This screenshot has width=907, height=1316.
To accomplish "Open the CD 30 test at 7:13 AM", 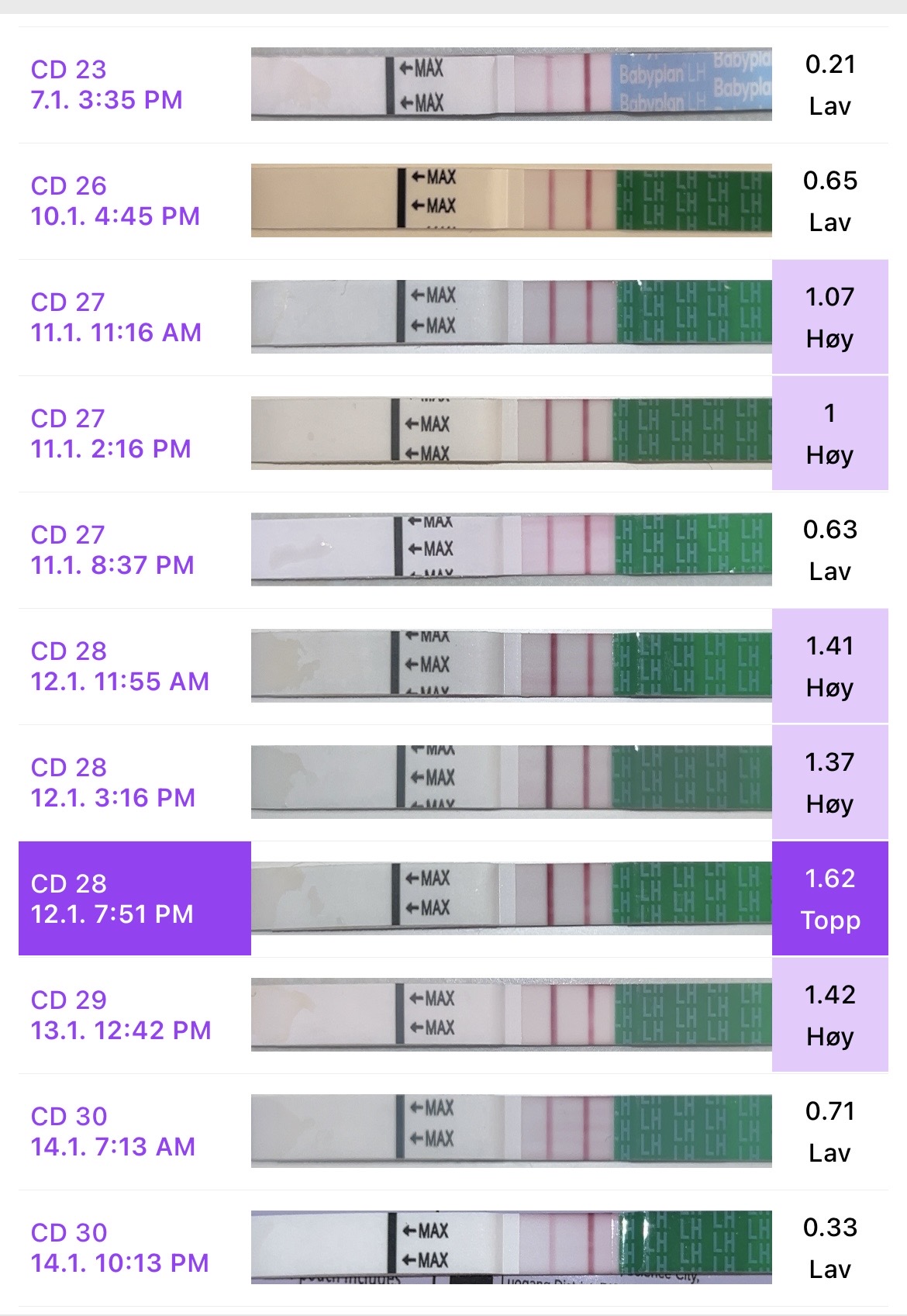I will pyautogui.click(x=113, y=1131).
